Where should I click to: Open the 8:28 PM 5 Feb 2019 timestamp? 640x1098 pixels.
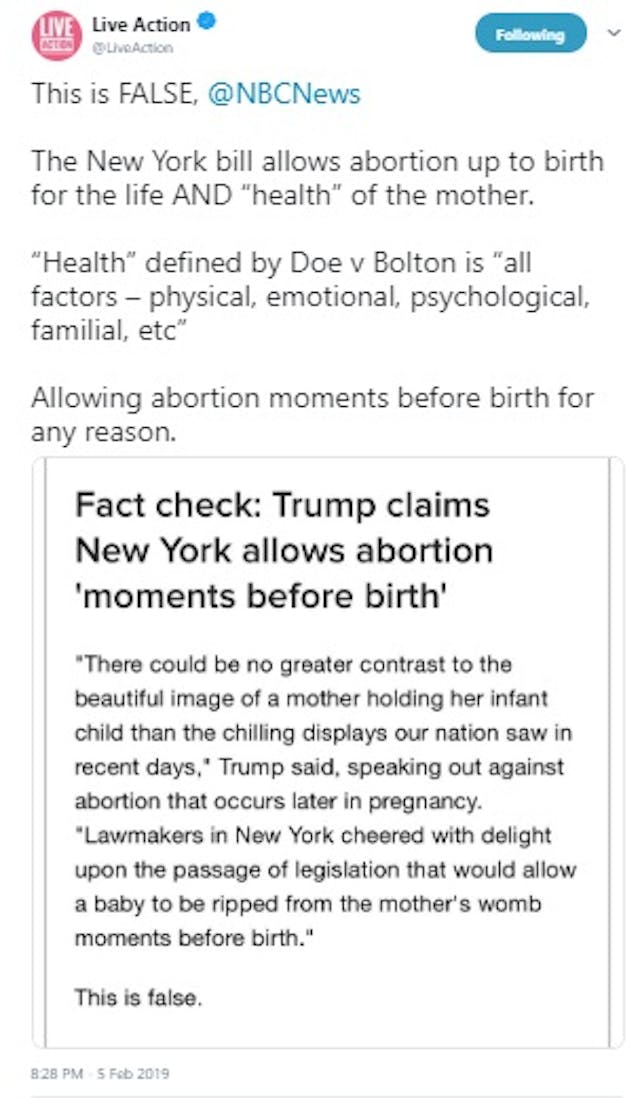click(x=100, y=1074)
